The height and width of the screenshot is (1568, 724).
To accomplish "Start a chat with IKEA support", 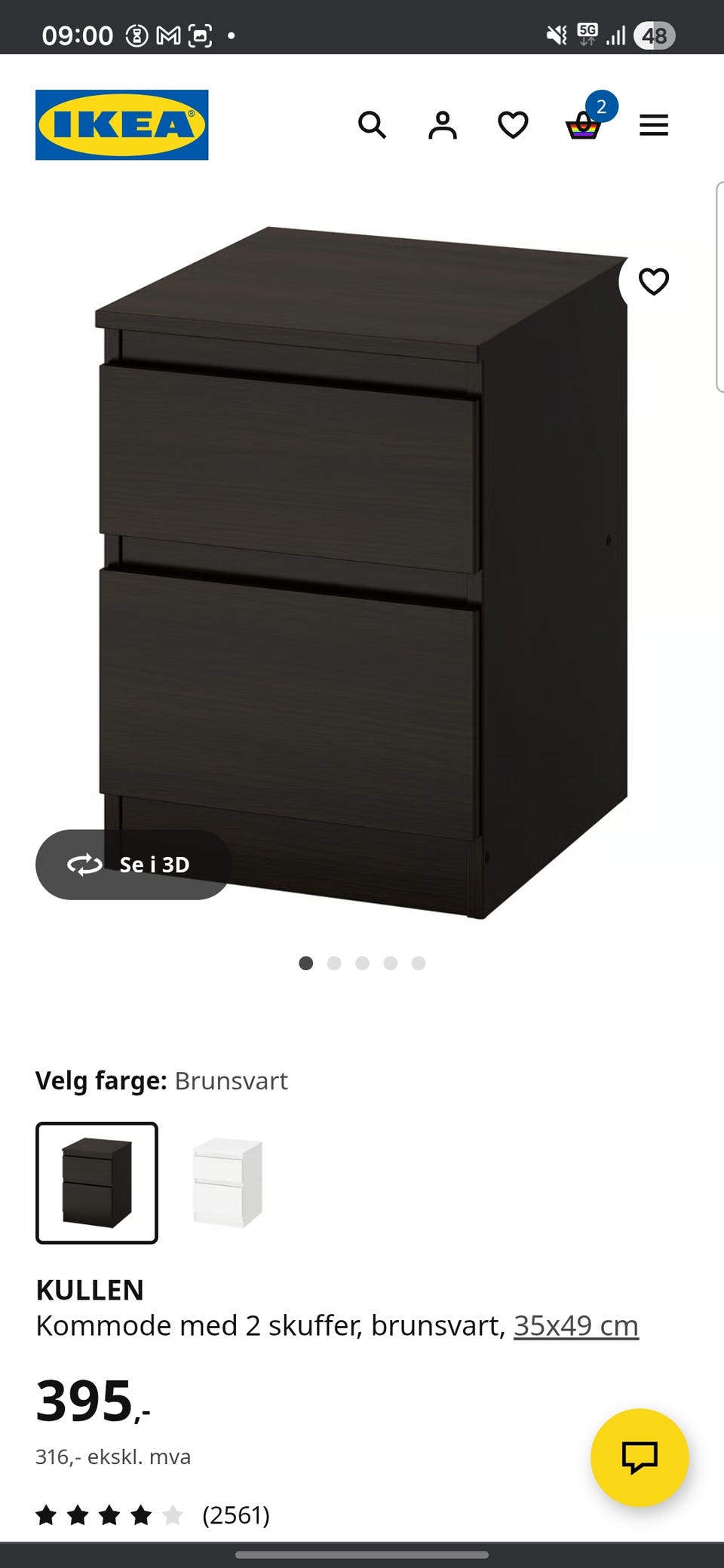I will pos(640,1457).
